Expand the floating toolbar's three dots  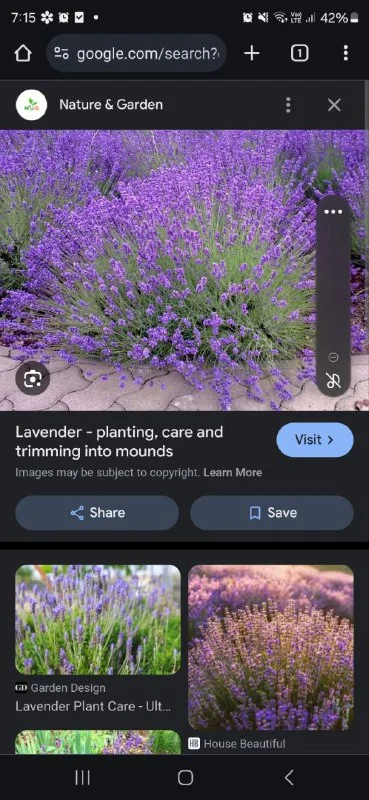(333, 212)
